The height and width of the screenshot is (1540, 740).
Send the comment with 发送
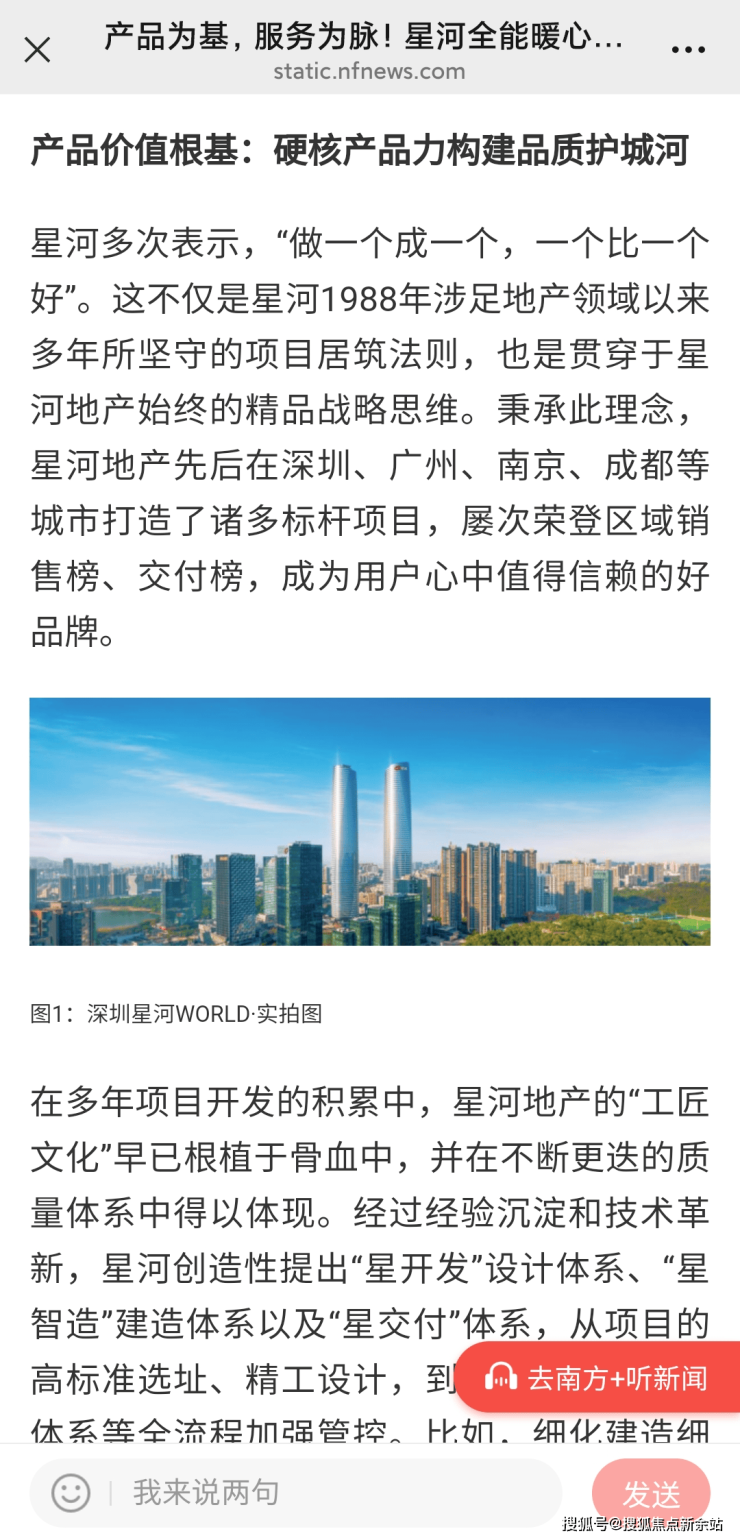[651, 1493]
